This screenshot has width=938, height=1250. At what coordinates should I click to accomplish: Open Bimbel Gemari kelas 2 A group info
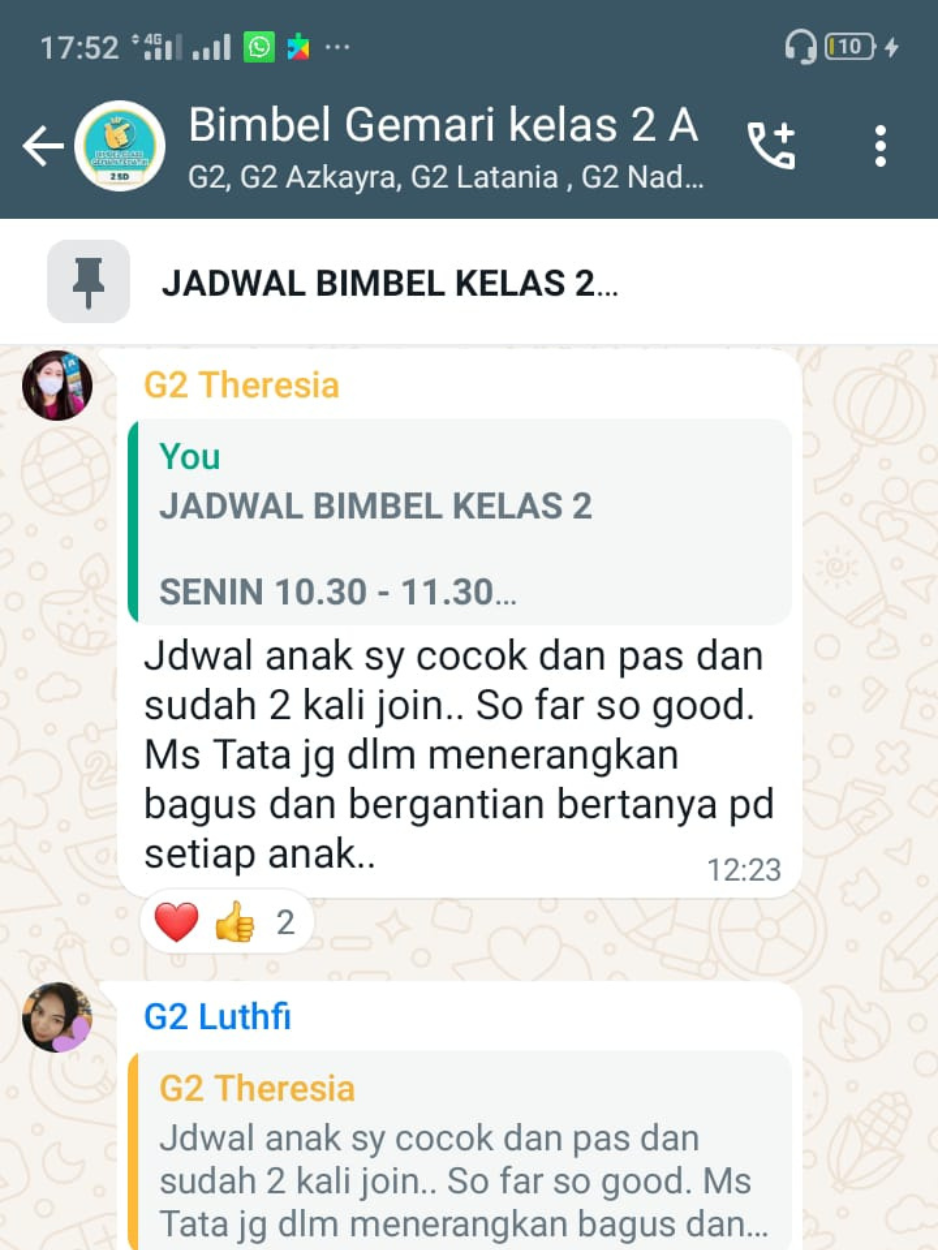tap(444, 146)
